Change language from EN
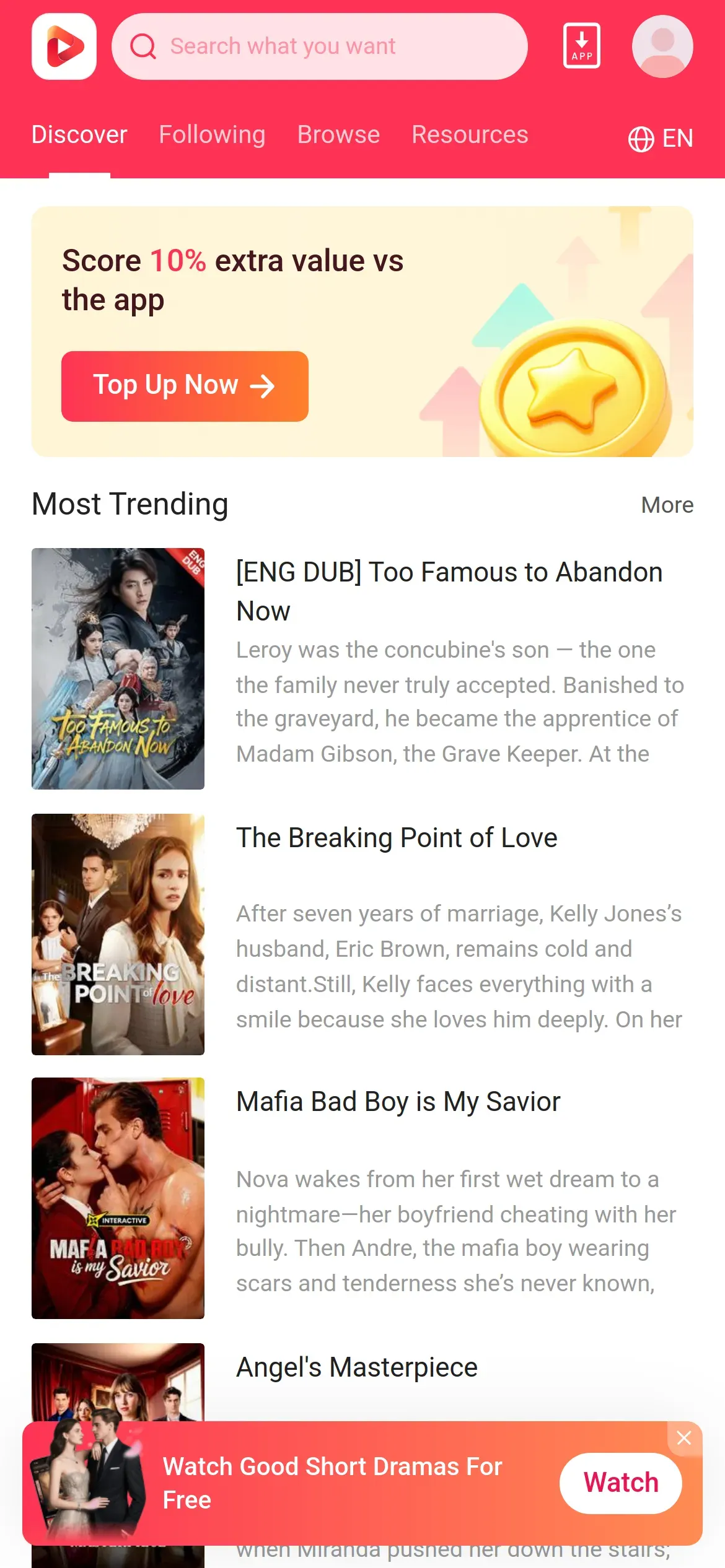Image resolution: width=725 pixels, height=1568 pixels. coord(661,138)
